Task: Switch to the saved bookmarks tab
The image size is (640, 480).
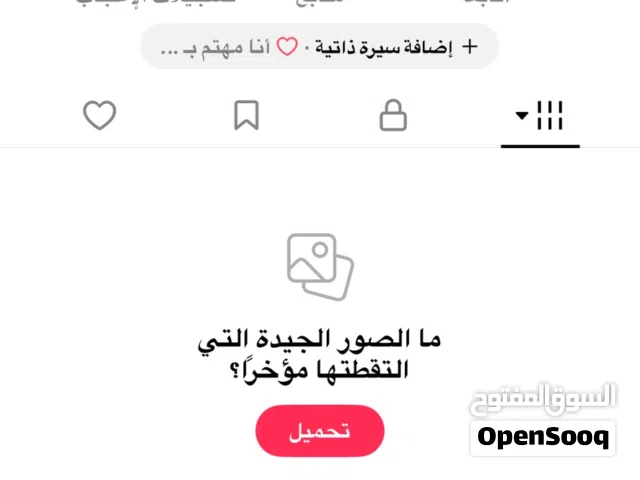Action: pos(246,116)
